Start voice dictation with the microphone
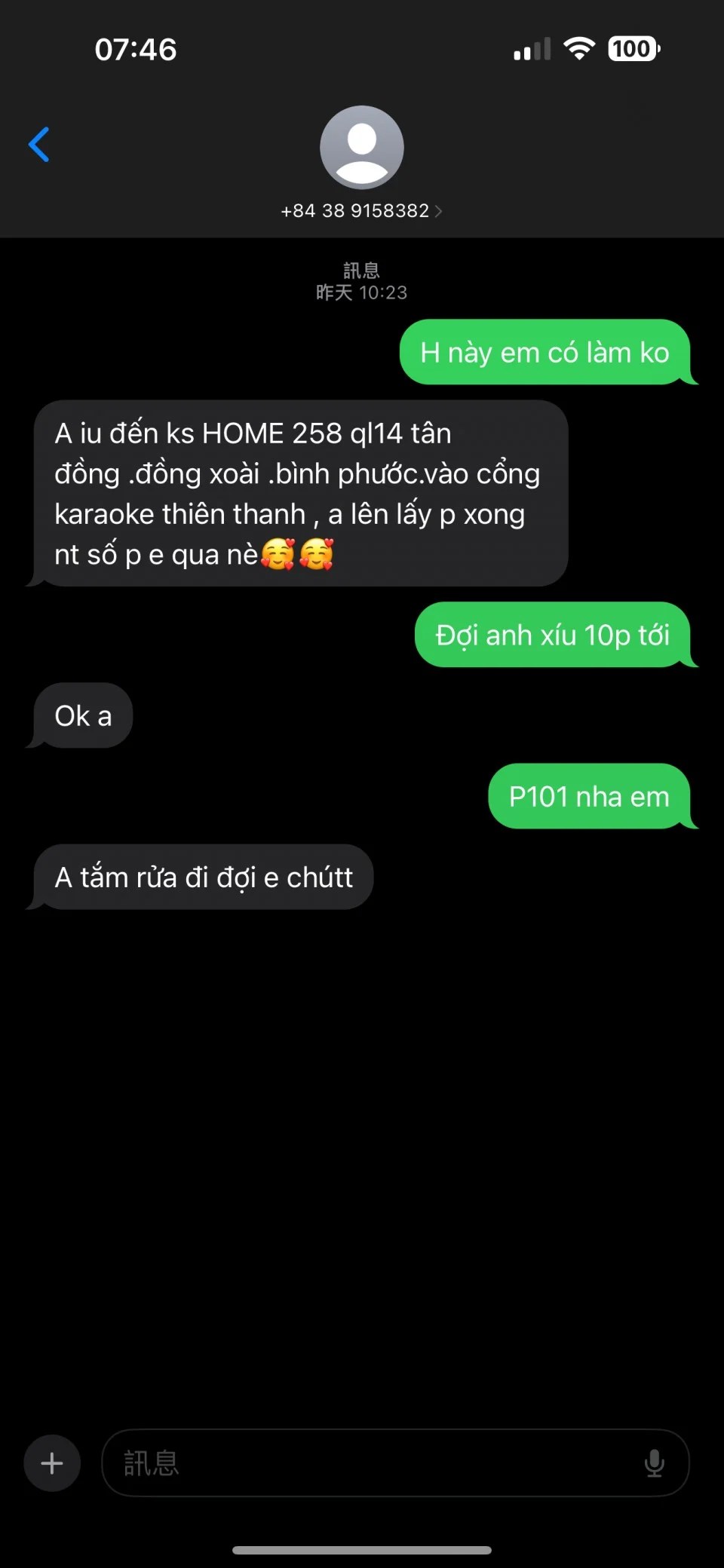 654,1463
